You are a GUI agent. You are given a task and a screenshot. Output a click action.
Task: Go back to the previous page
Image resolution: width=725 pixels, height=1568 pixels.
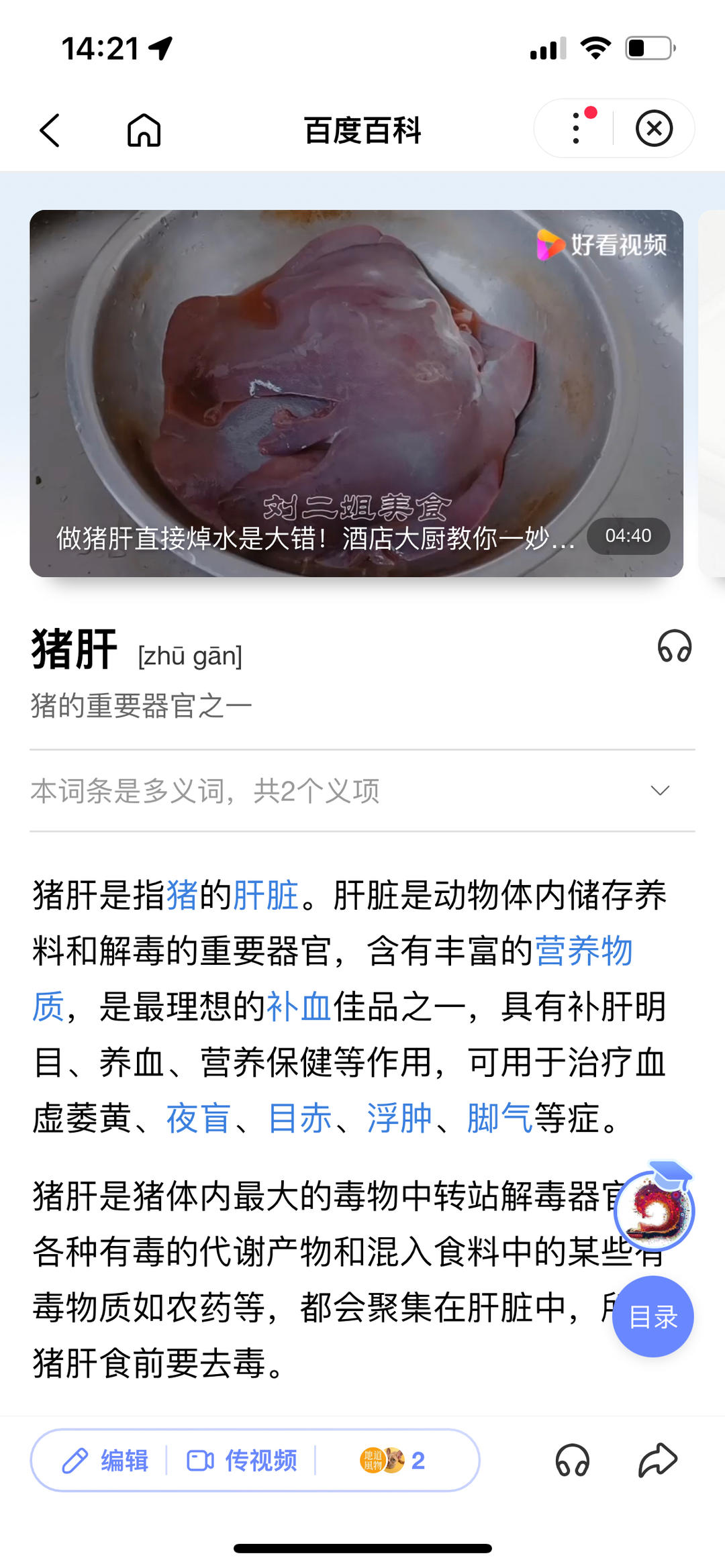click(50, 129)
